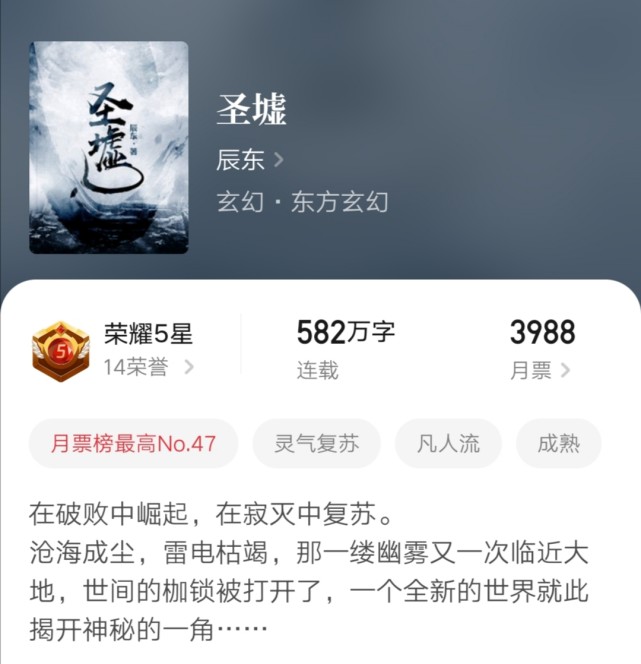Select the 灵气复苏 tag
The width and height of the screenshot is (641, 664).
click(315, 444)
